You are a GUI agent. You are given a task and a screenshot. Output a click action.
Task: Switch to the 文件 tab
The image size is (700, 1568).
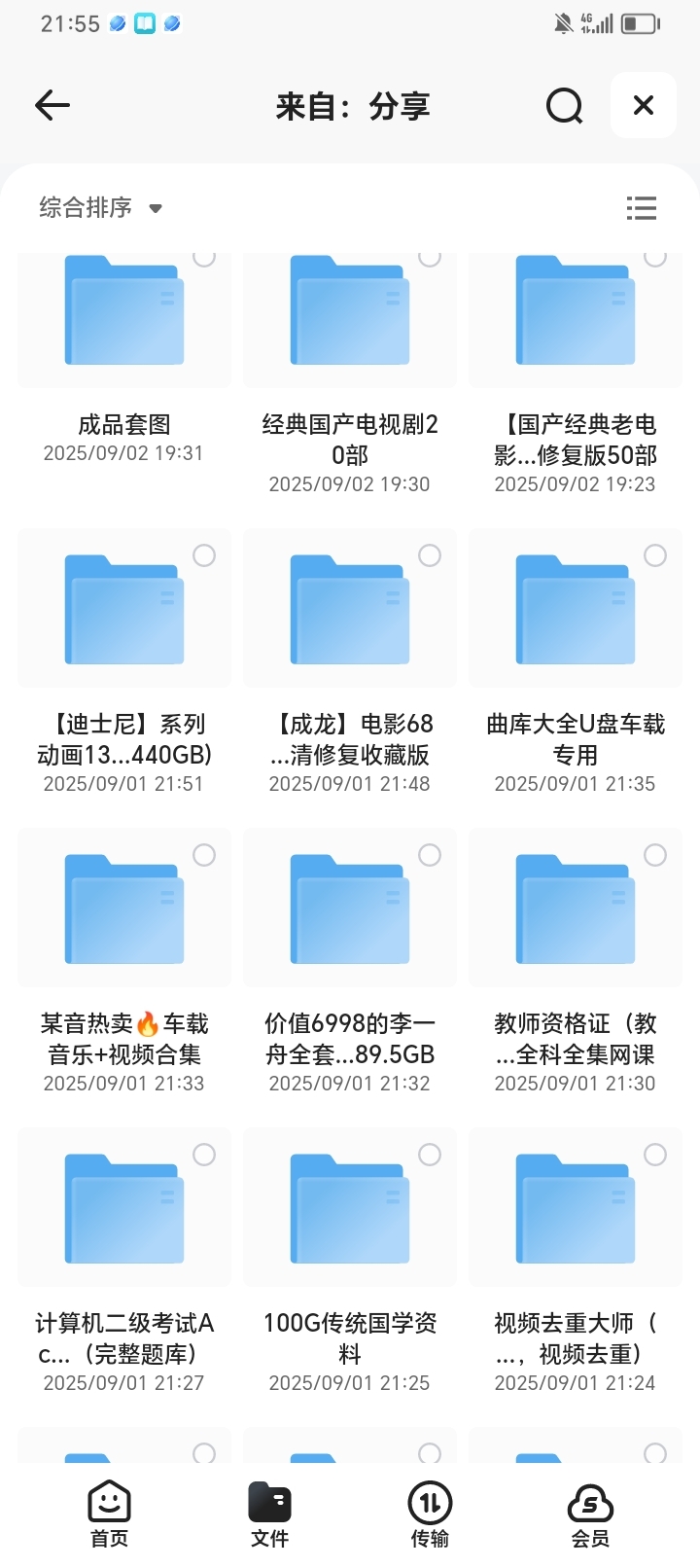pyautogui.click(x=269, y=1515)
